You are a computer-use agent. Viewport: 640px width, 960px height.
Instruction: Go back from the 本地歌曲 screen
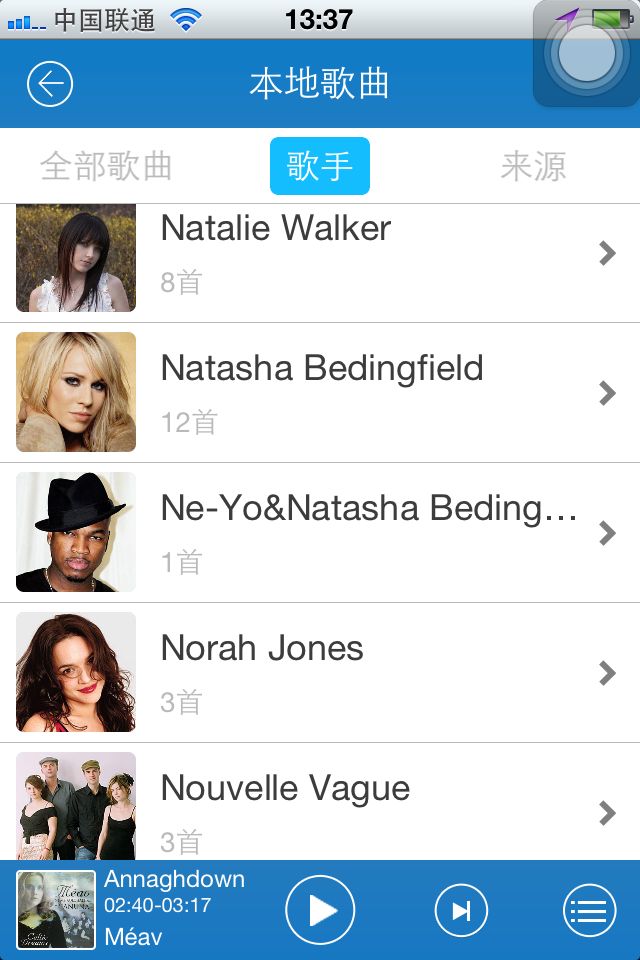point(50,84)
